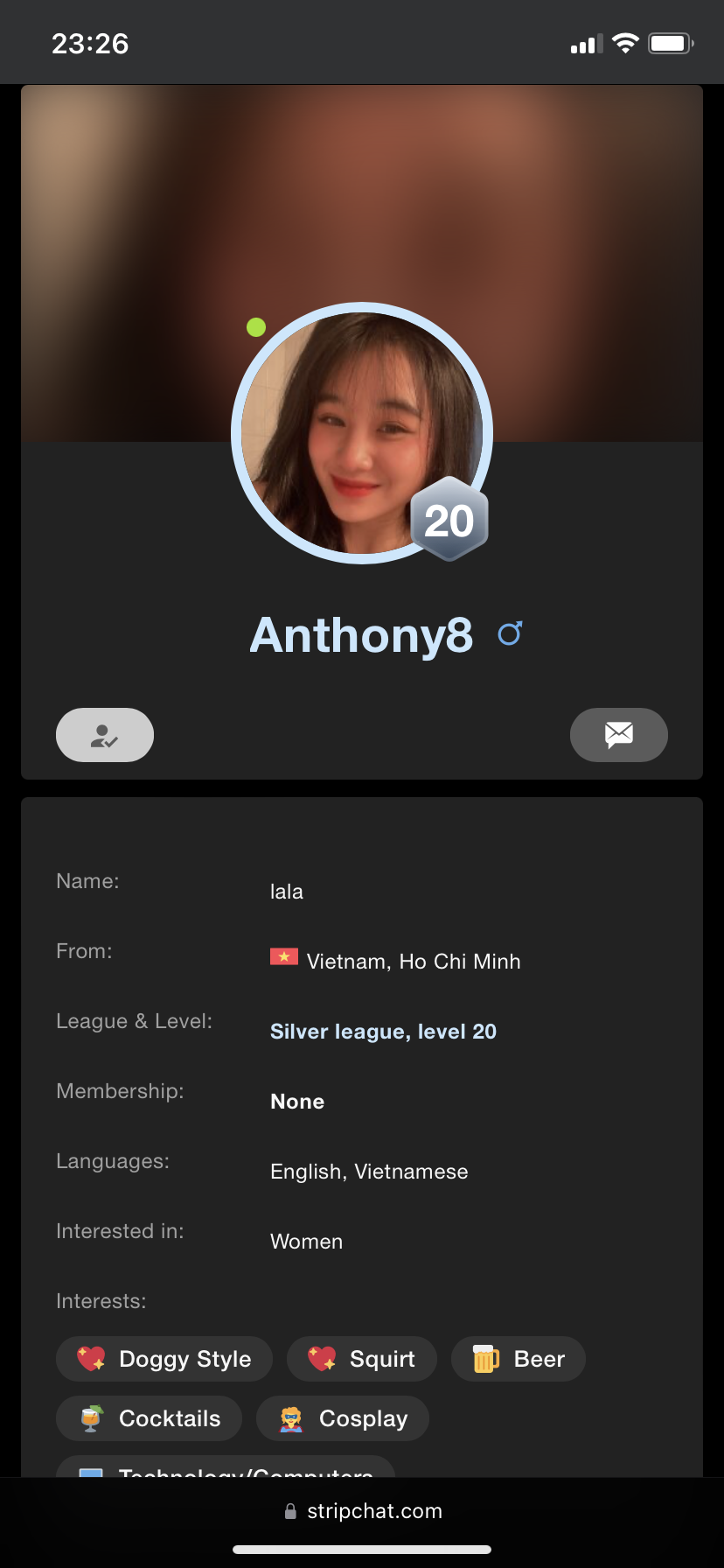Tap the Cocktails interest chip
Image resolution: width=724 pixels, height=1568 pixels.
tap(149, 1418)
